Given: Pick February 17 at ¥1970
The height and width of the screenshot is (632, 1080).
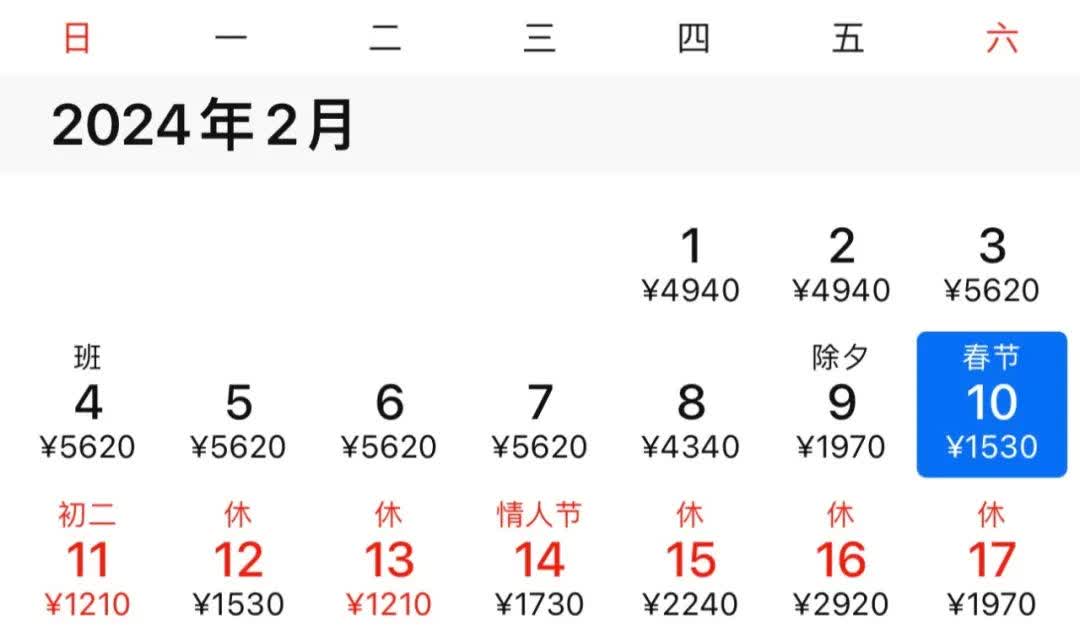Looking at the screenshot, I should tap(992, 562).
